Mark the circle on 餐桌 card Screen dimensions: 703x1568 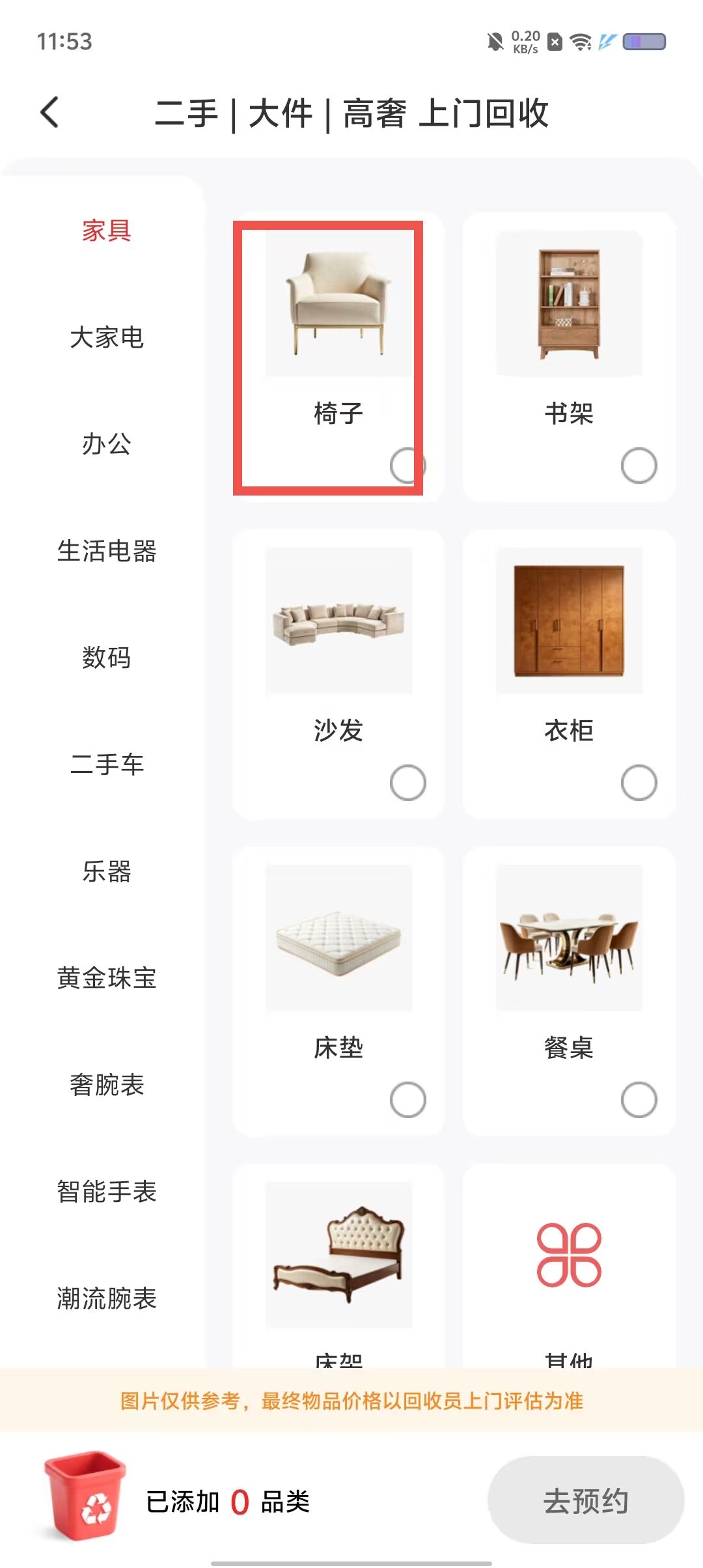click(x=639, y=1100)
